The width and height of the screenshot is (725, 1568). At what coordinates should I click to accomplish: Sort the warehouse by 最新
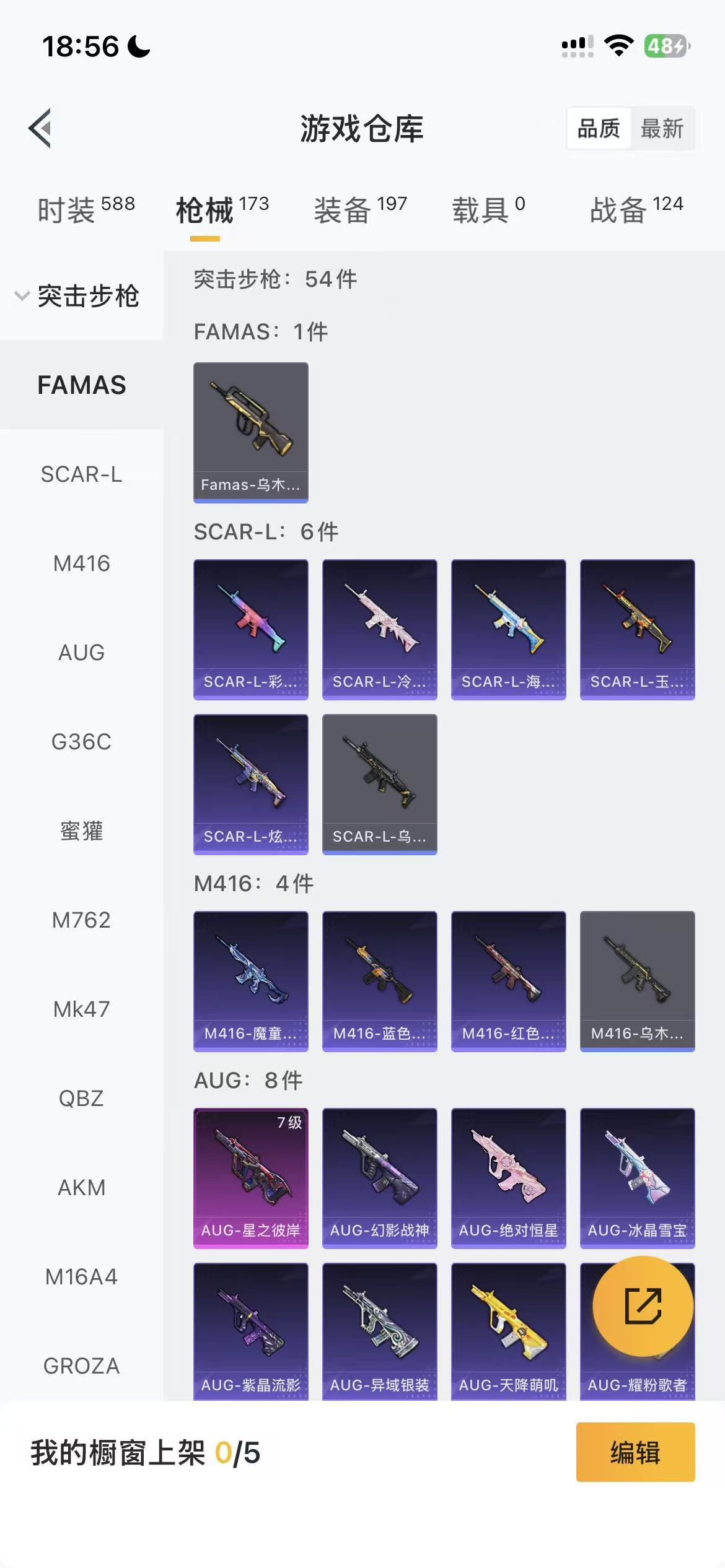661,129
